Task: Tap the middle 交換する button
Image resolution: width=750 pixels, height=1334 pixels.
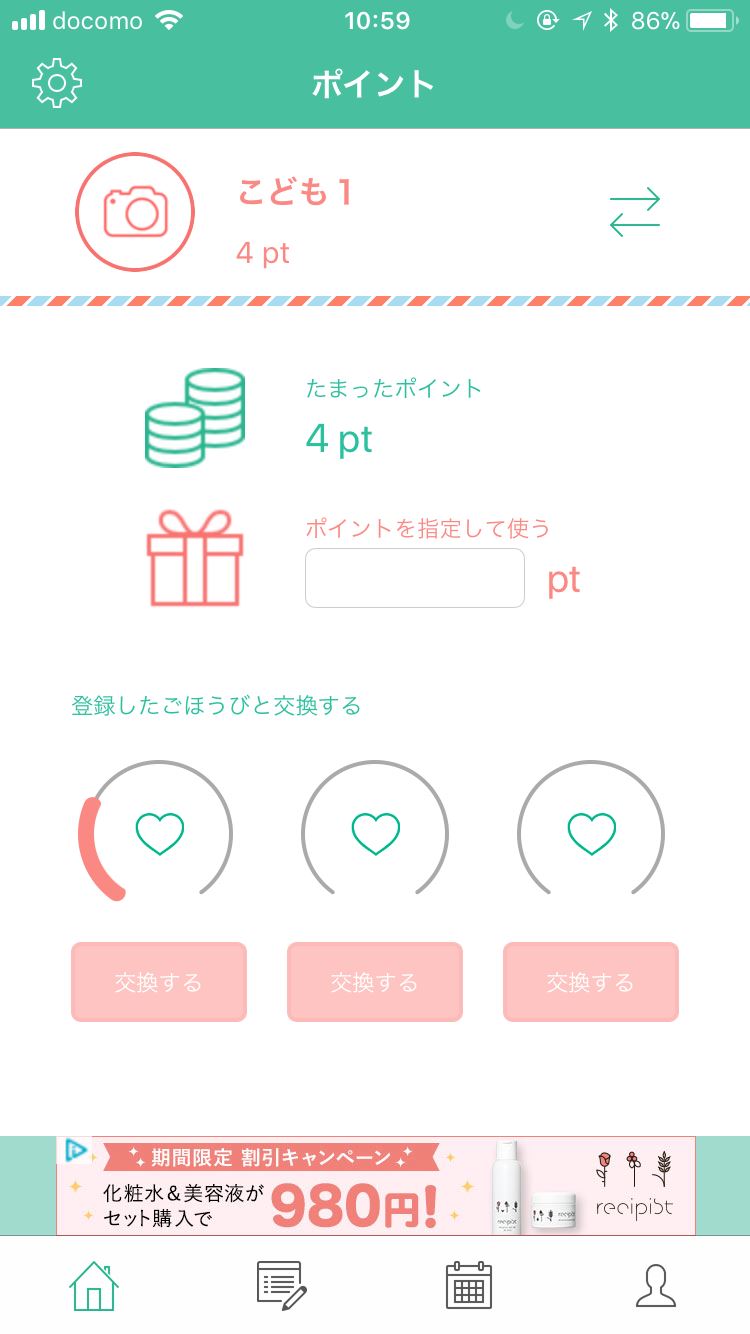Action: point(374,982)
